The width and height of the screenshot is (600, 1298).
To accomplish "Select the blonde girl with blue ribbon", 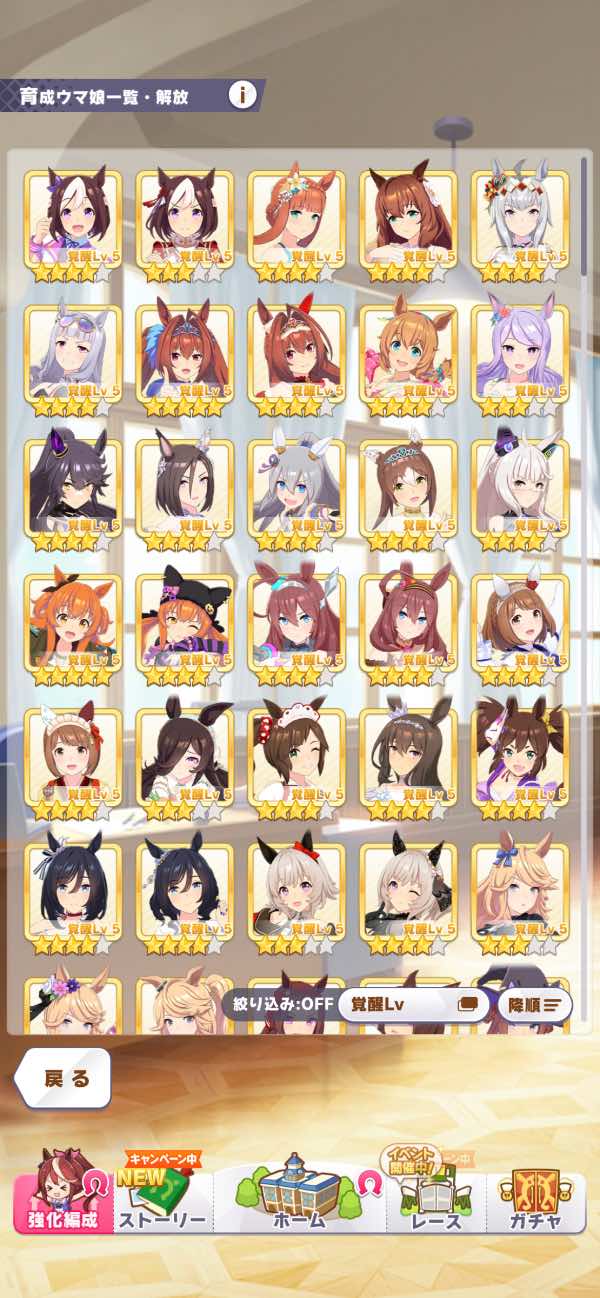I will 520,897.
